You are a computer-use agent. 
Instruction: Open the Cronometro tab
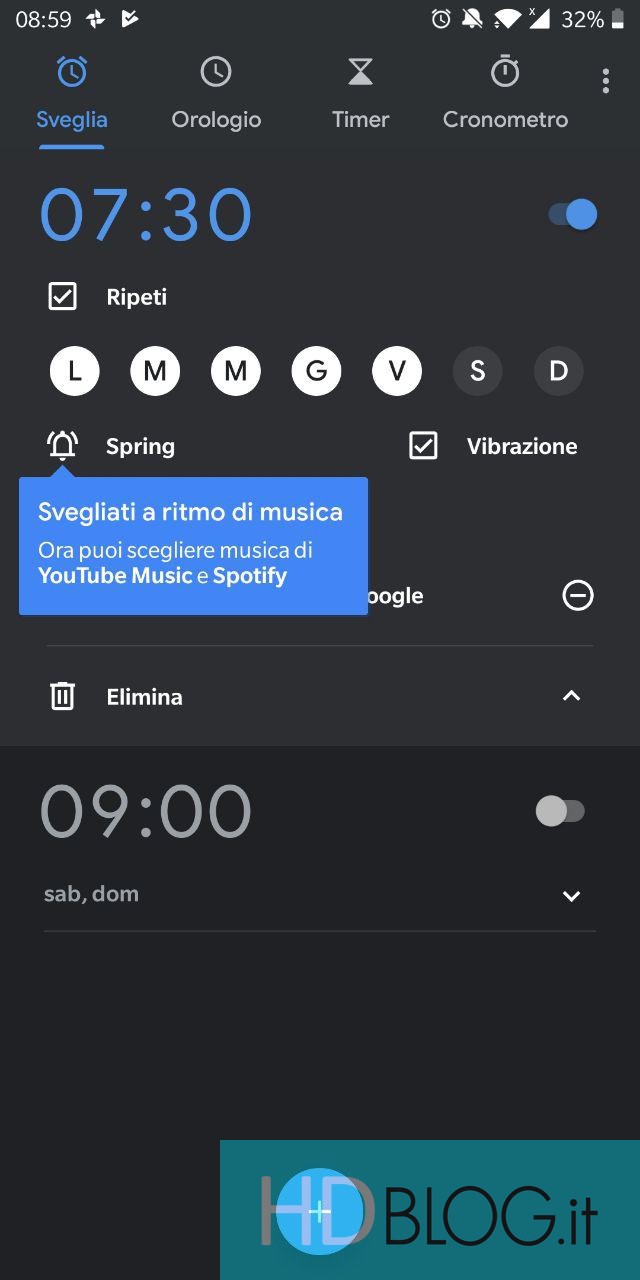coord(505,95)
